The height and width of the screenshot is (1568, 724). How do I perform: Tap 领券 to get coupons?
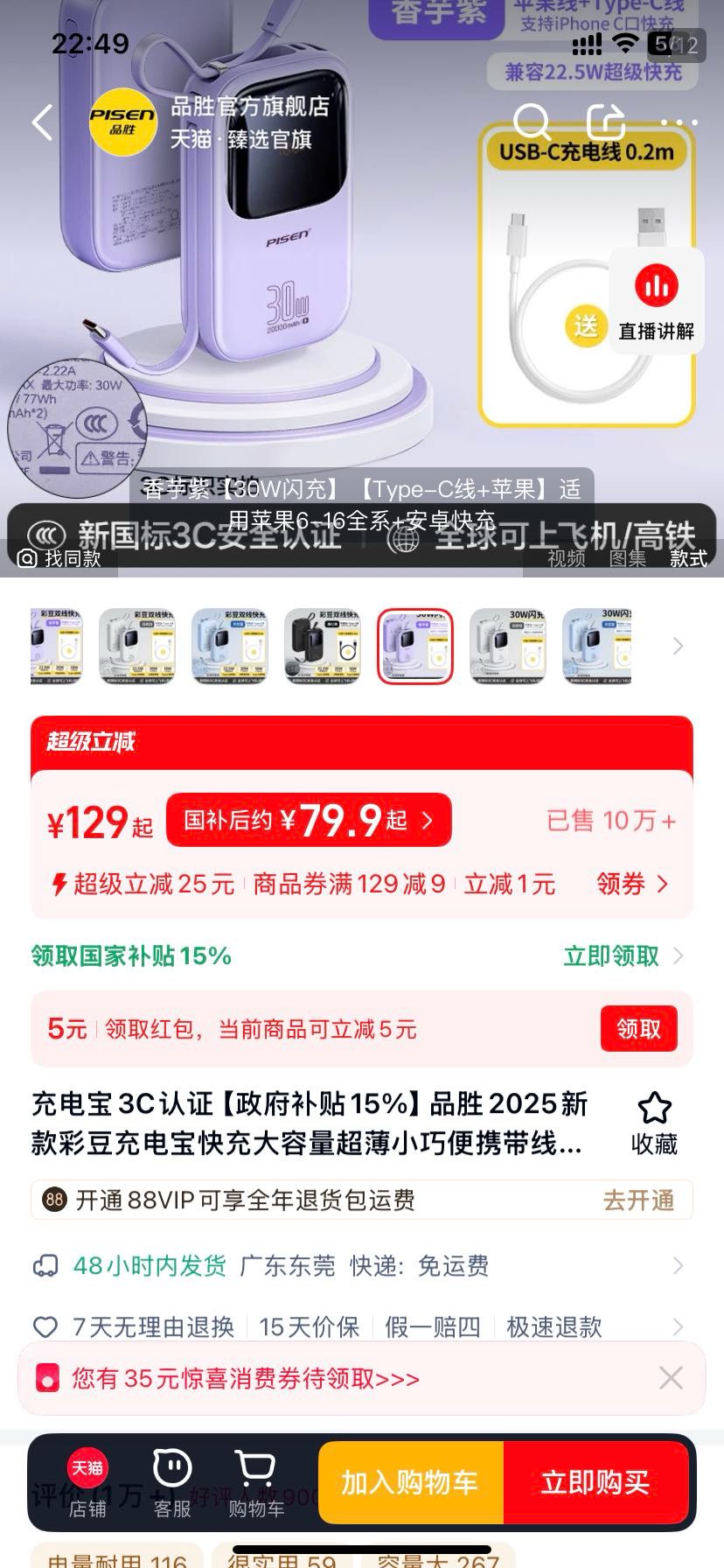point(631,884)
